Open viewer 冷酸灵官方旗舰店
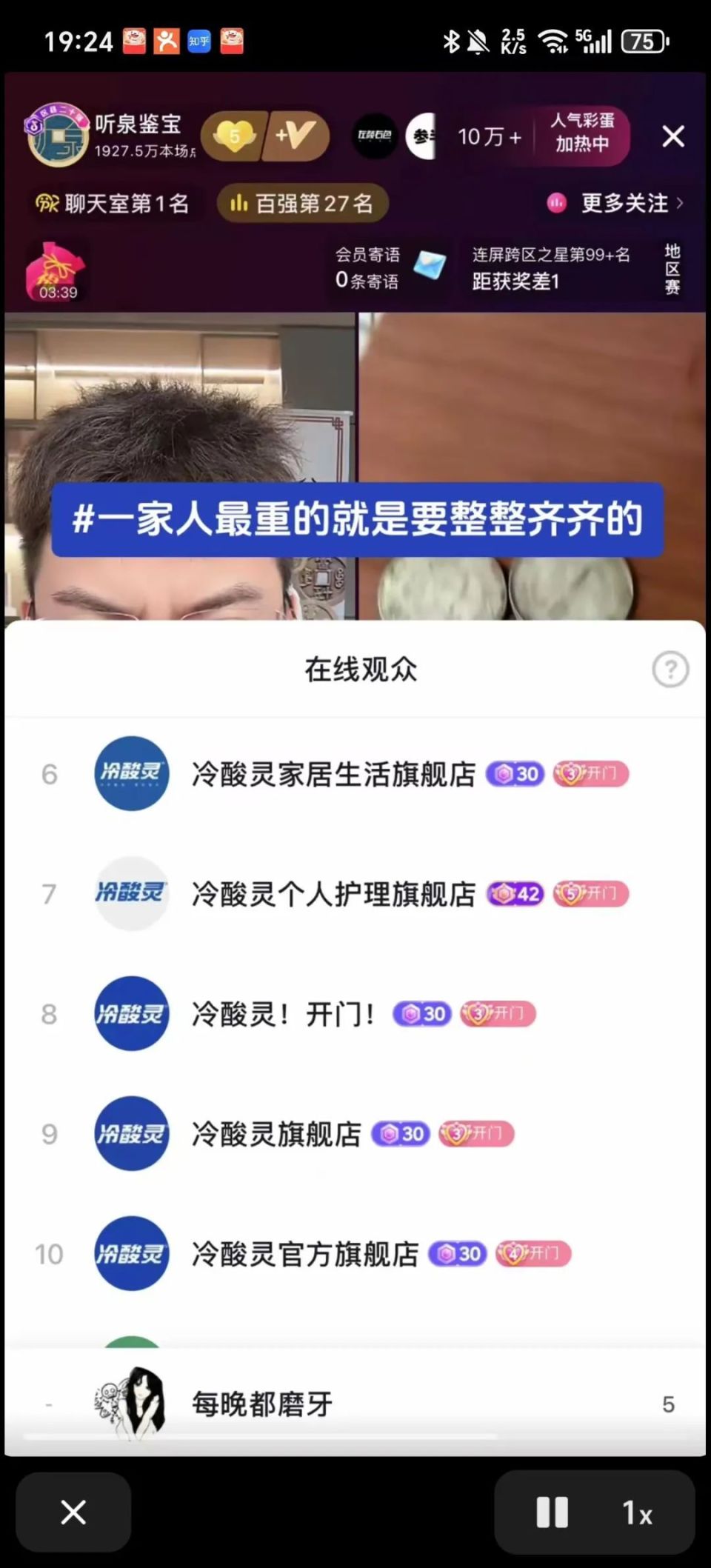The image size is (711, 1568). (x=305, y=1254)
